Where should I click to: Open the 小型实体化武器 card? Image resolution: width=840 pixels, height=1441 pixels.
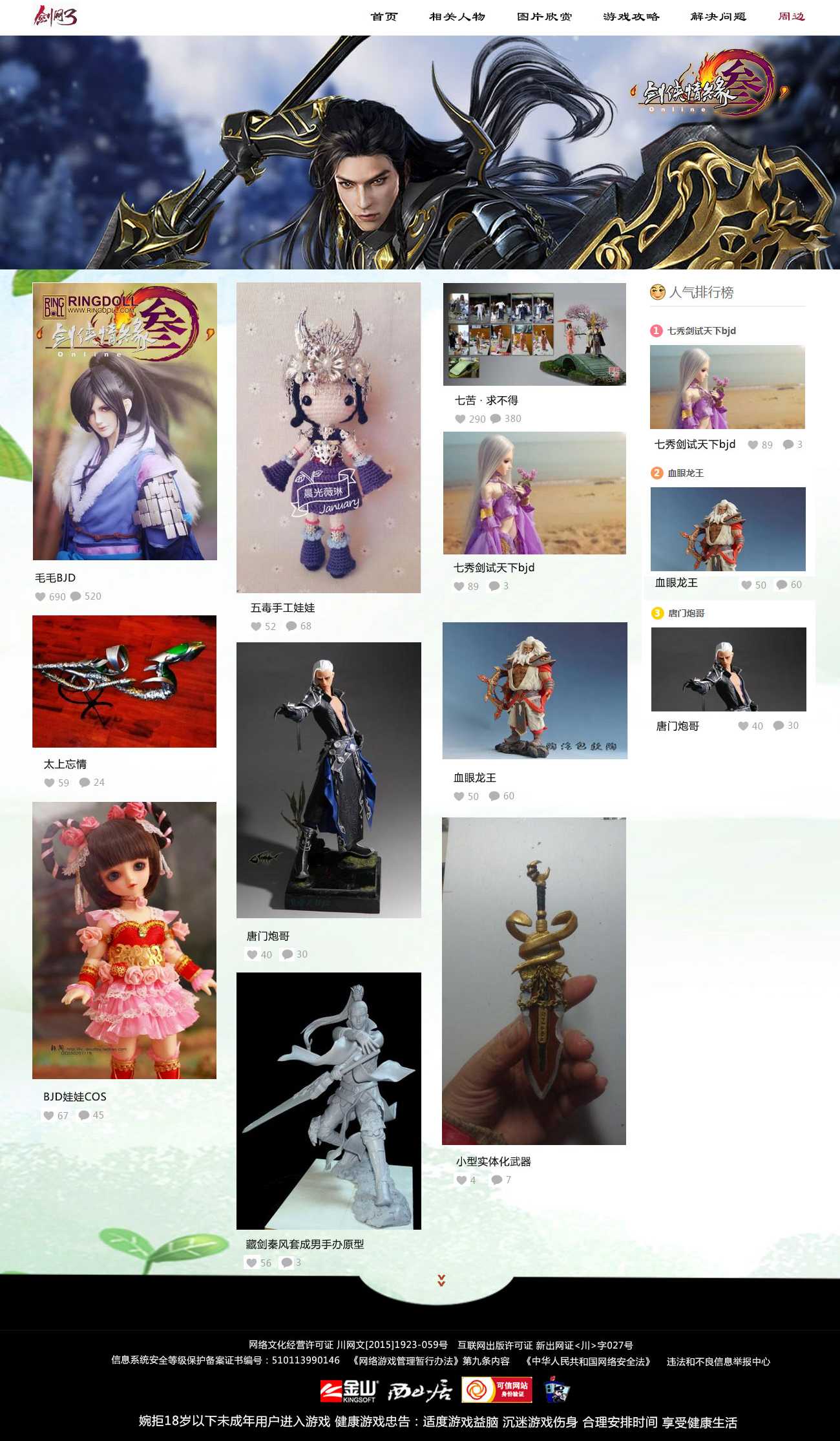pyautogui.click(x=534, y=981)
